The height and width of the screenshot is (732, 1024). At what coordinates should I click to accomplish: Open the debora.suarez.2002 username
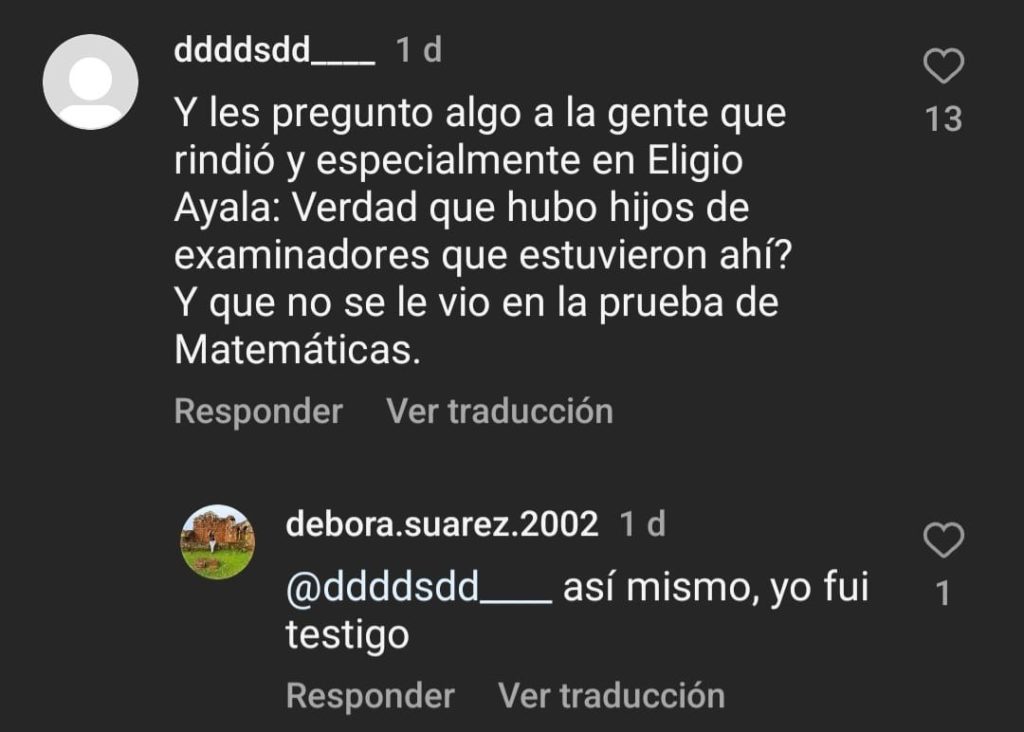click(442, 523)
